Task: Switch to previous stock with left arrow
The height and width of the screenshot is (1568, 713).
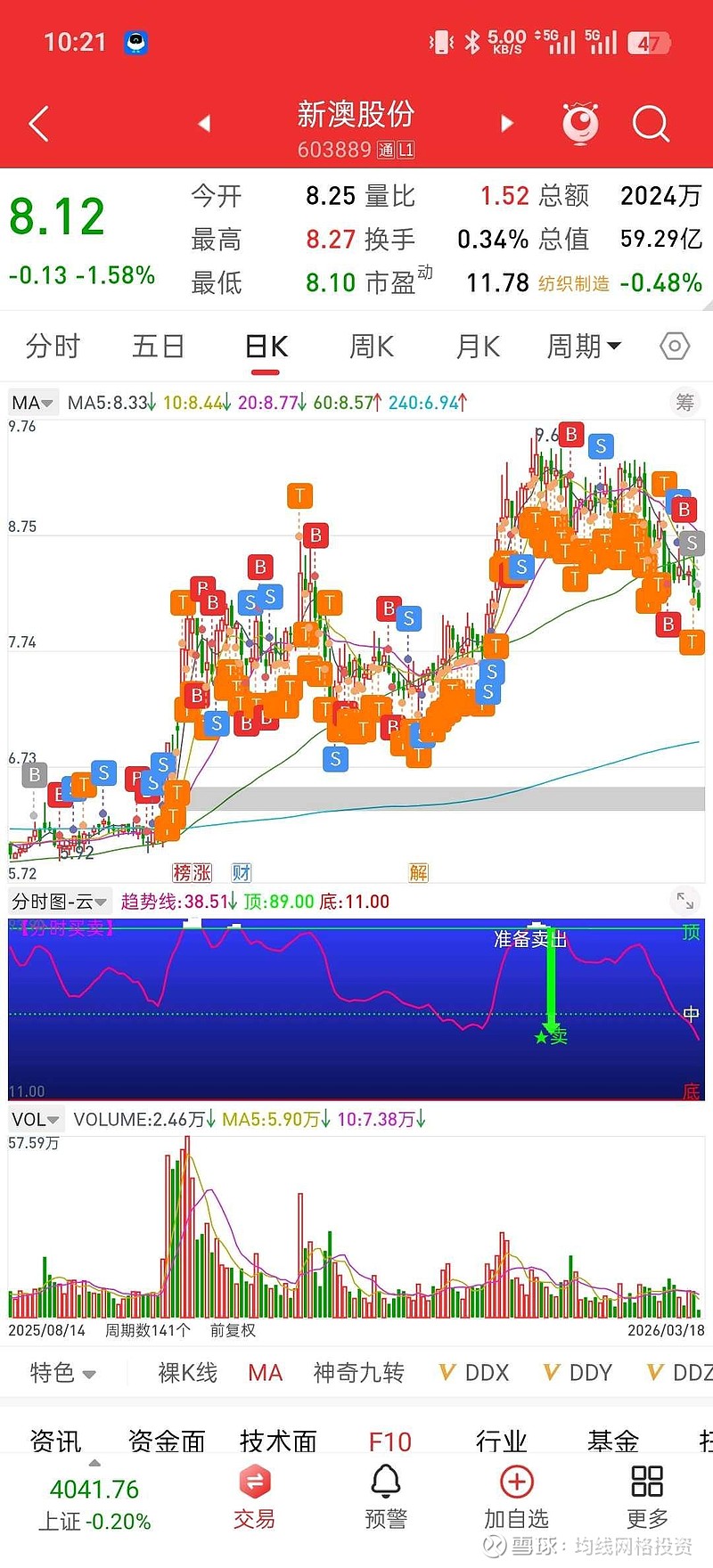Action: pos(203,123)
